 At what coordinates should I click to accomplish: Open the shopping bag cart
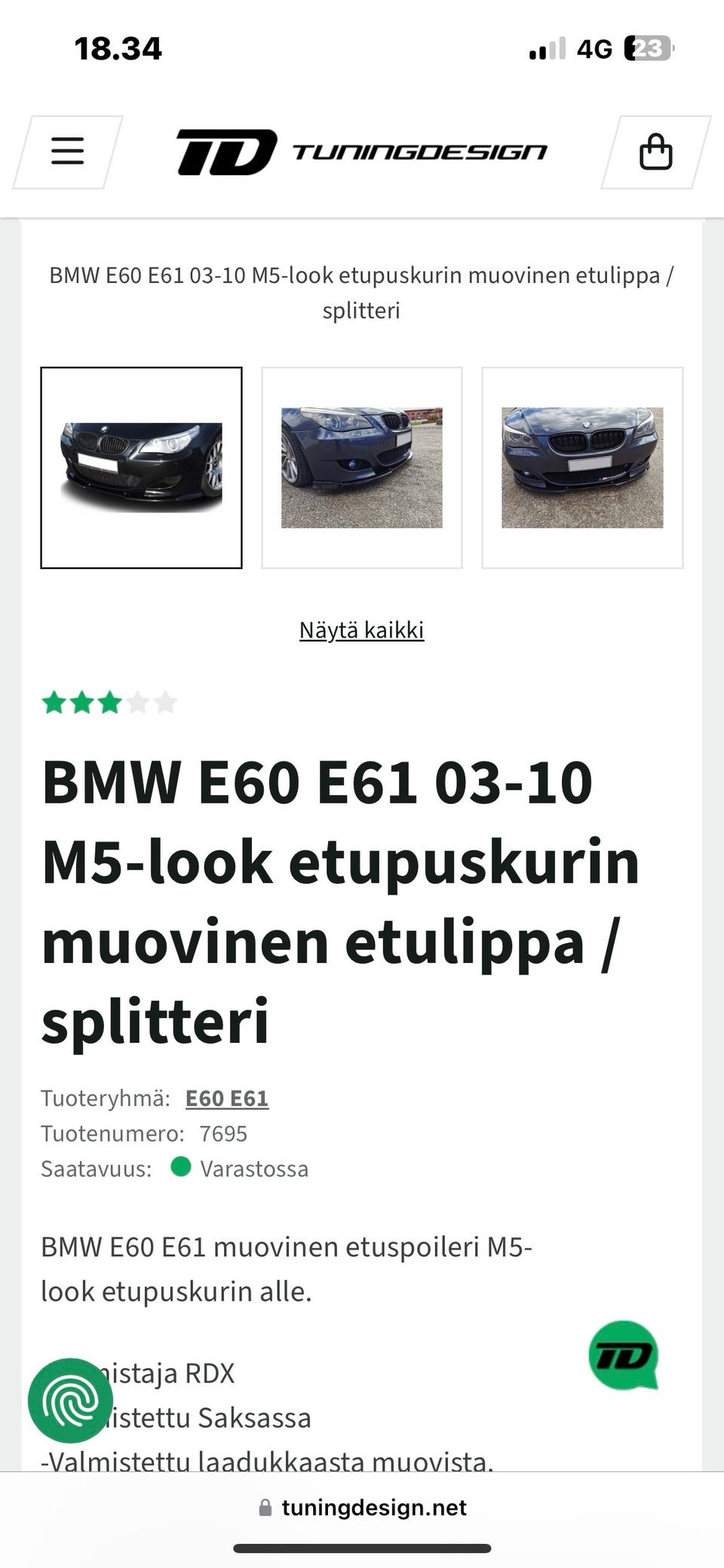[x=655, y=152]
